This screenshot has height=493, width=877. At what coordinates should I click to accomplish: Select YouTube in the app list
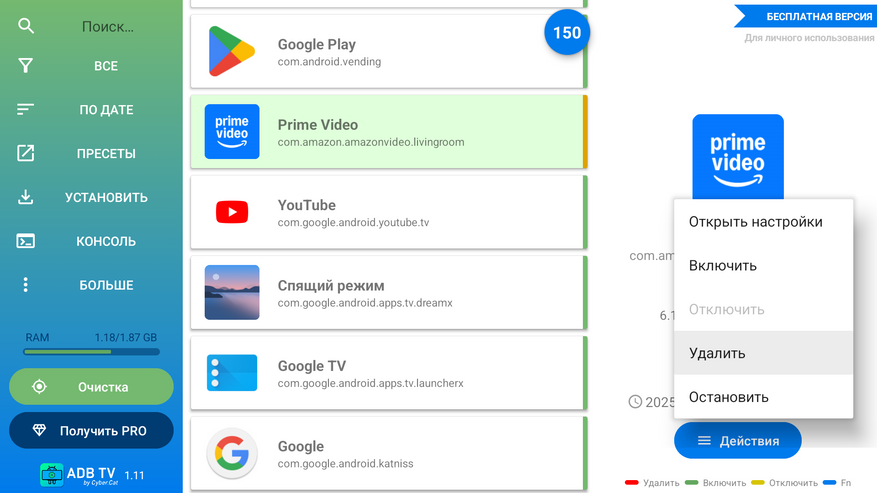pos(386,212)
